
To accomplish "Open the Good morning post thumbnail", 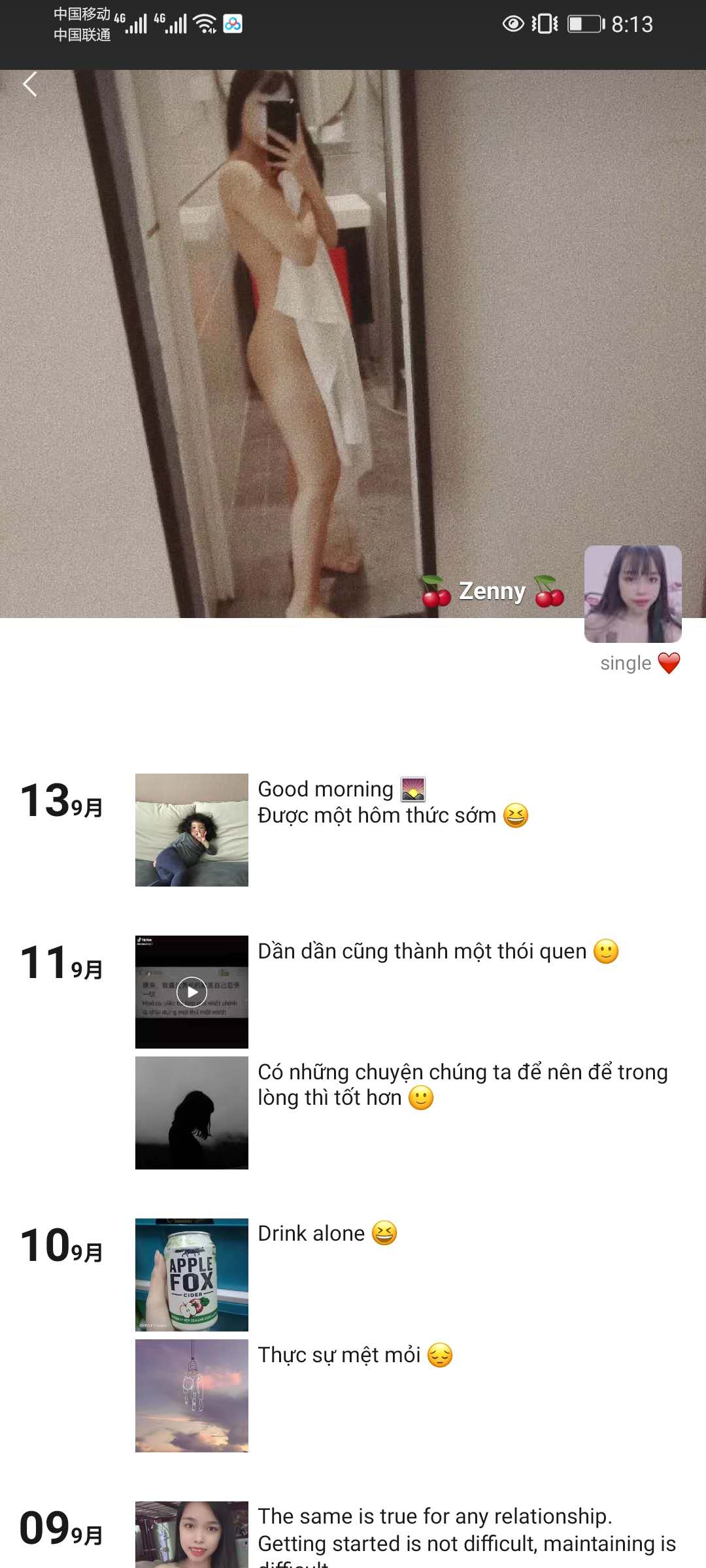I will [x=192, y=830].
